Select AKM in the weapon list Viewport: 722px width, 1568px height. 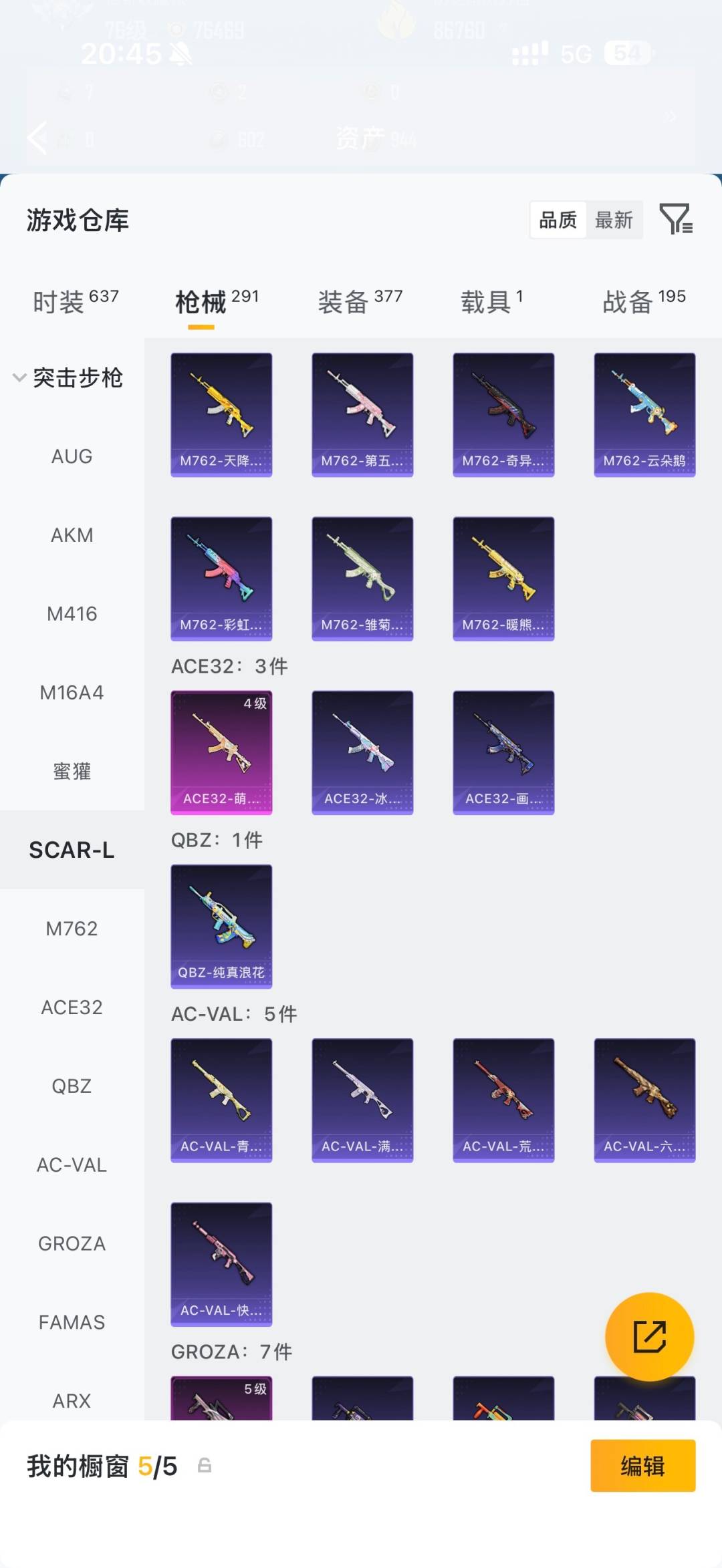(x=72, y=535)
